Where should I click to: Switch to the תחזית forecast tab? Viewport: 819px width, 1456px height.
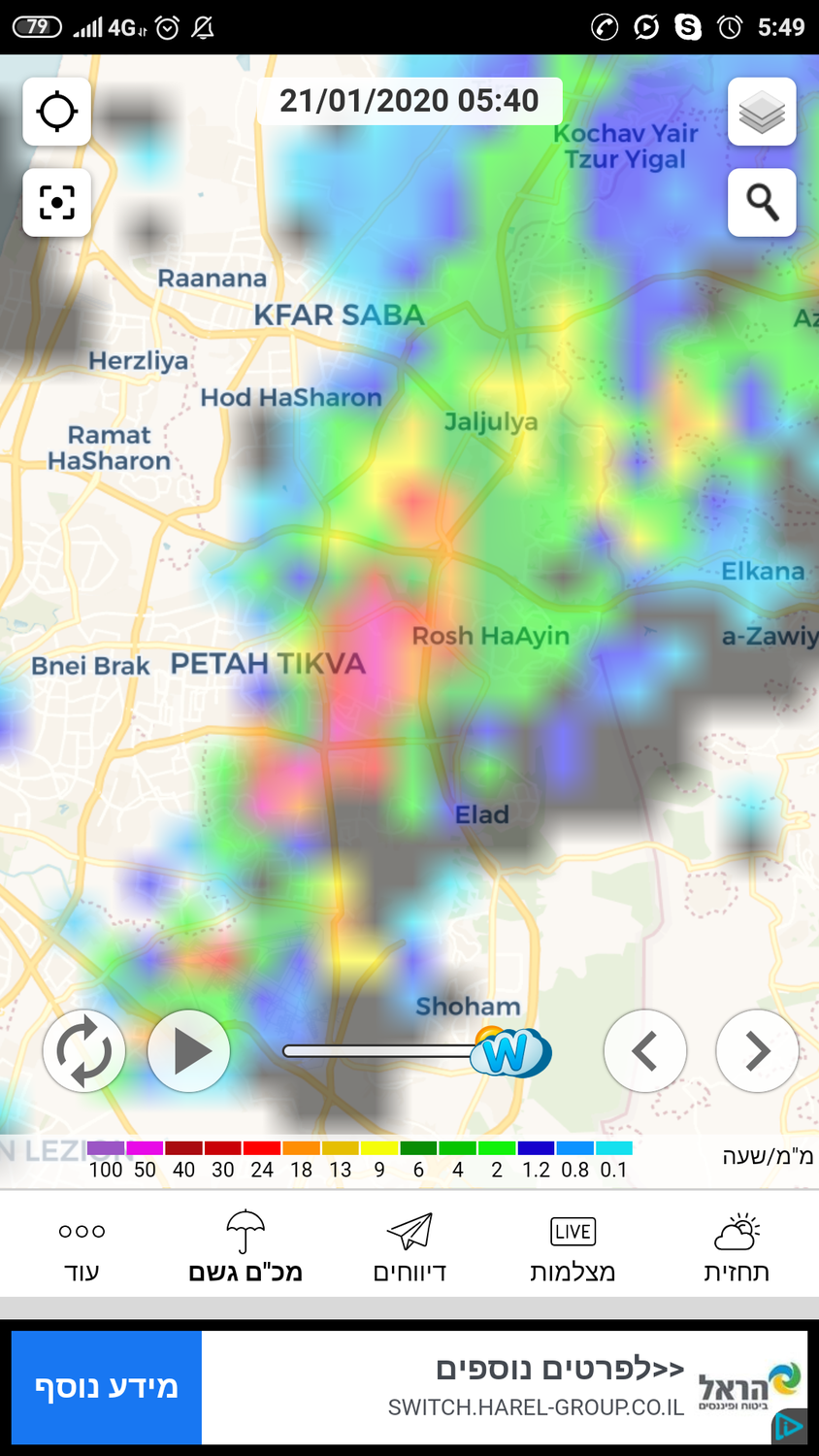pyautogui.click(x=737, y=1247)
